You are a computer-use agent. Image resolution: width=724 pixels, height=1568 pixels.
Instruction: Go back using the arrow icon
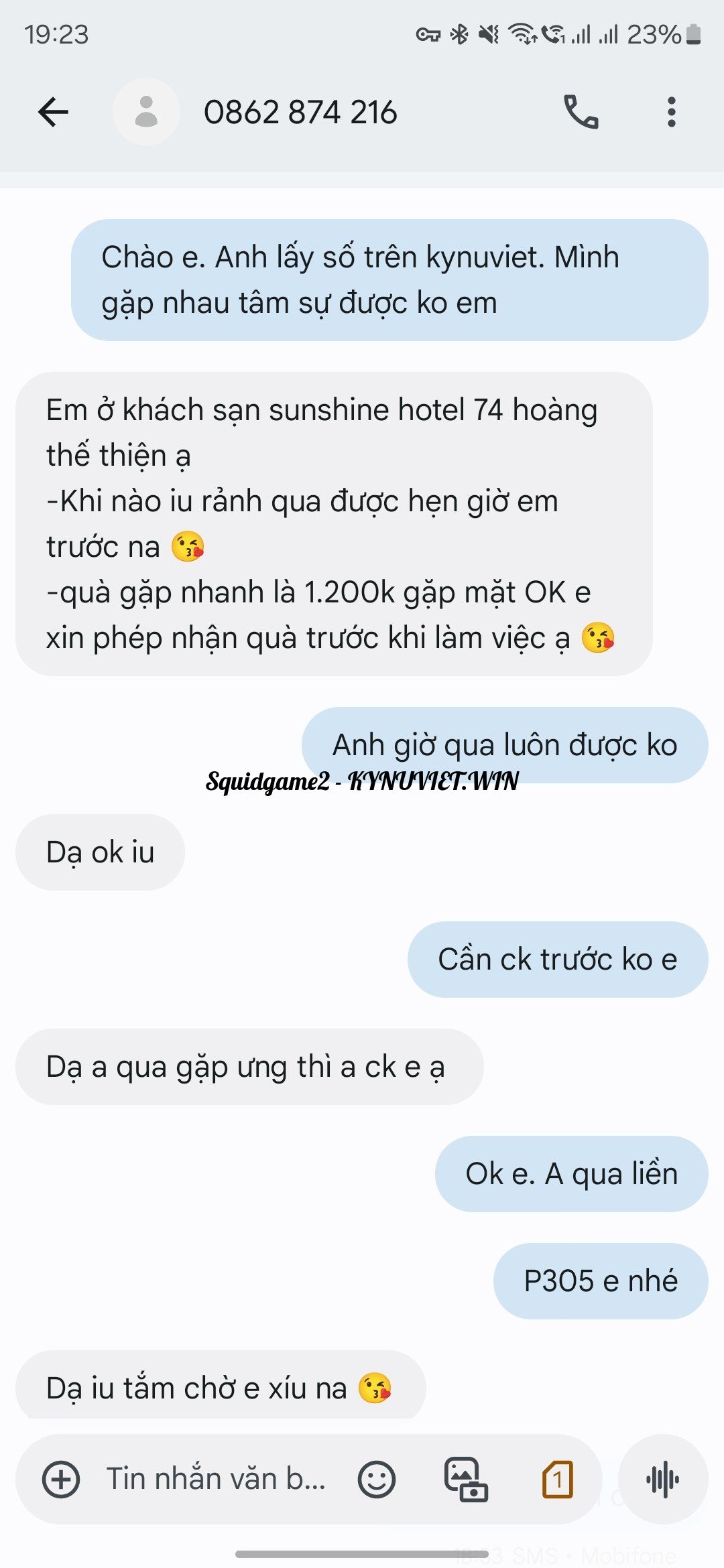pos(54,112)
